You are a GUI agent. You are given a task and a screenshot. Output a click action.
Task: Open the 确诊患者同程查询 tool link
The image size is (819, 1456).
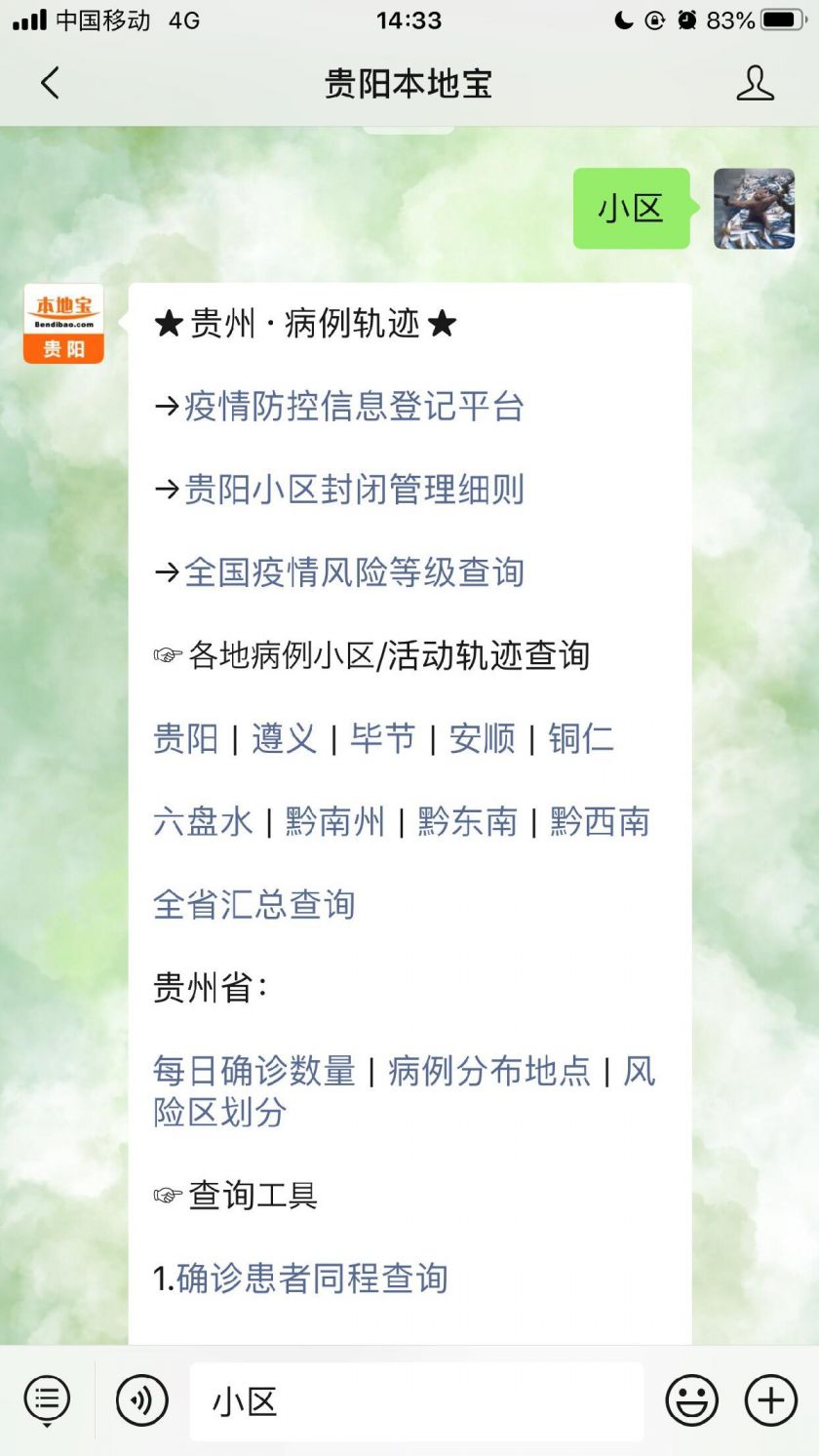pos(312,1278)
